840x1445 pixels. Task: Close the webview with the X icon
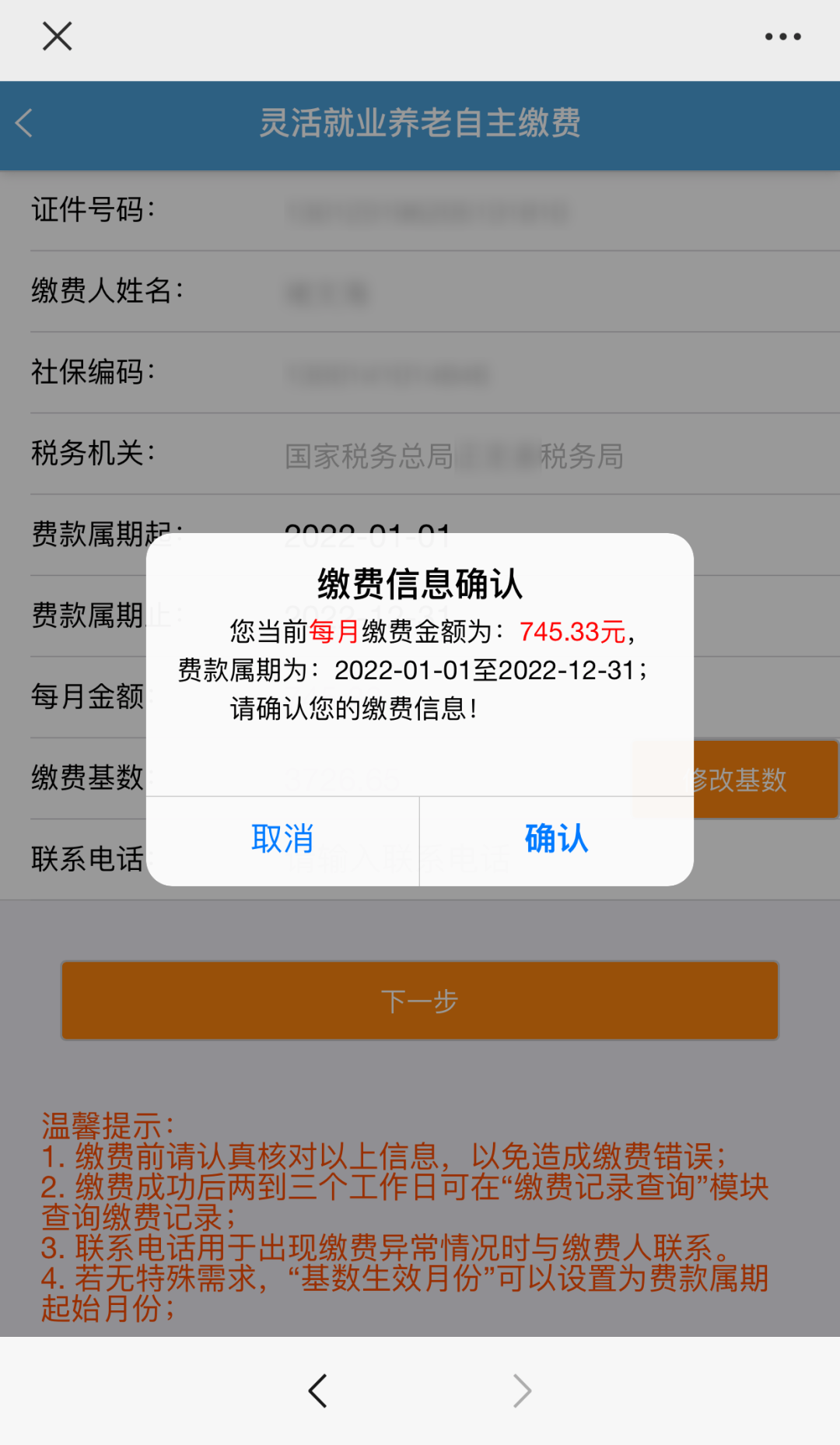tap(57, 37)
